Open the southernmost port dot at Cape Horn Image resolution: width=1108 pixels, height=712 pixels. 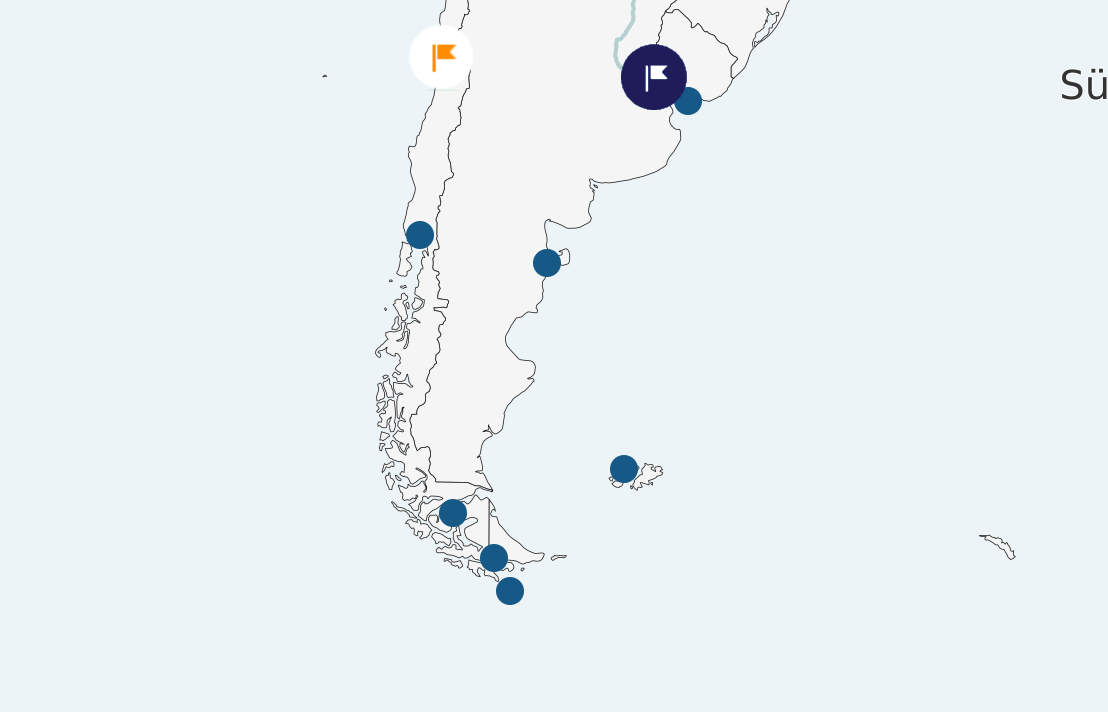[x=510, y=591]
